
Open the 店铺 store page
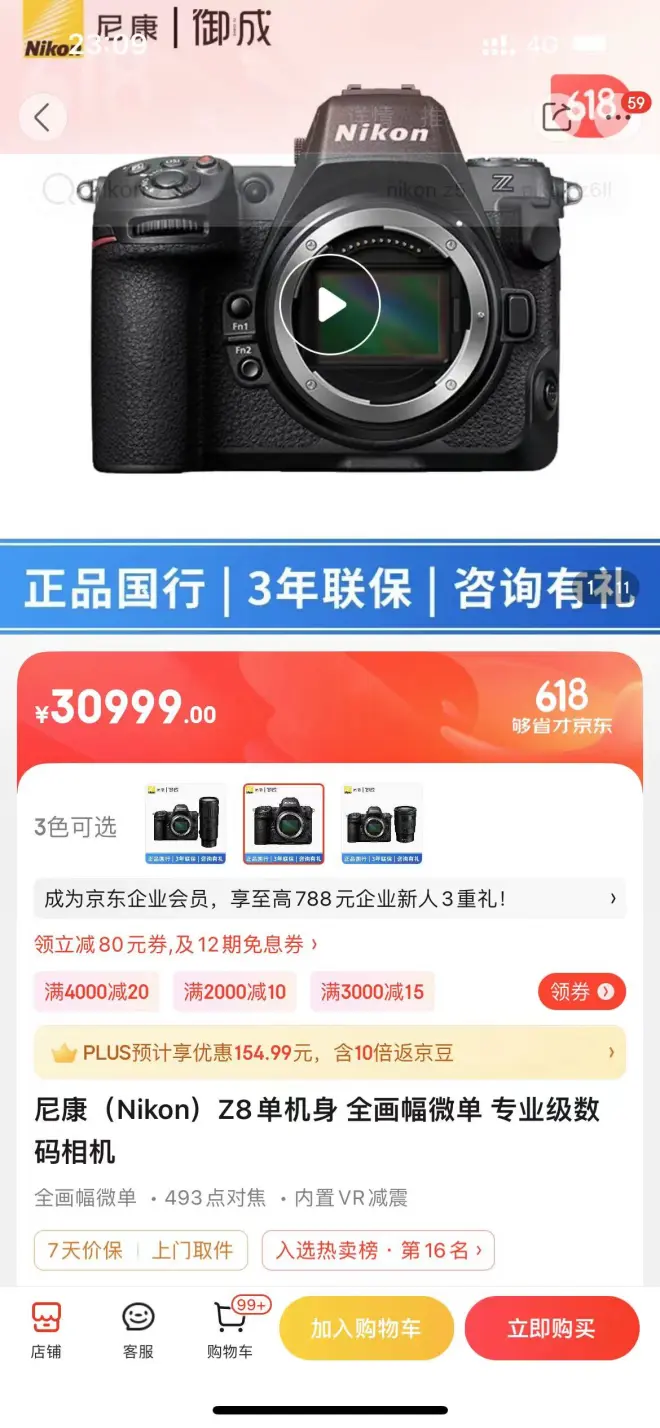pyautogui.click(x=46, y=1329)
